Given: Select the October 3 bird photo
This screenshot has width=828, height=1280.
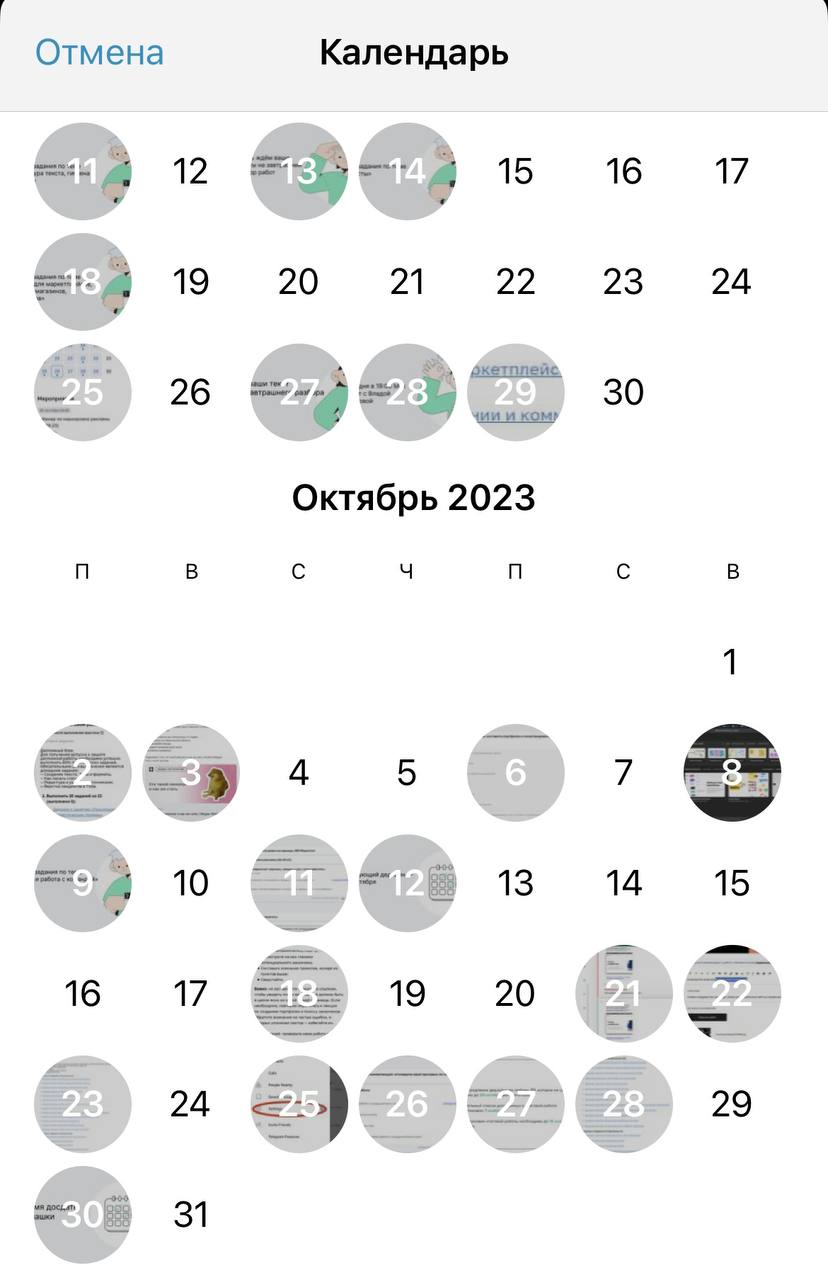Looking at the screenshot, I should click(x=190, y=772).
